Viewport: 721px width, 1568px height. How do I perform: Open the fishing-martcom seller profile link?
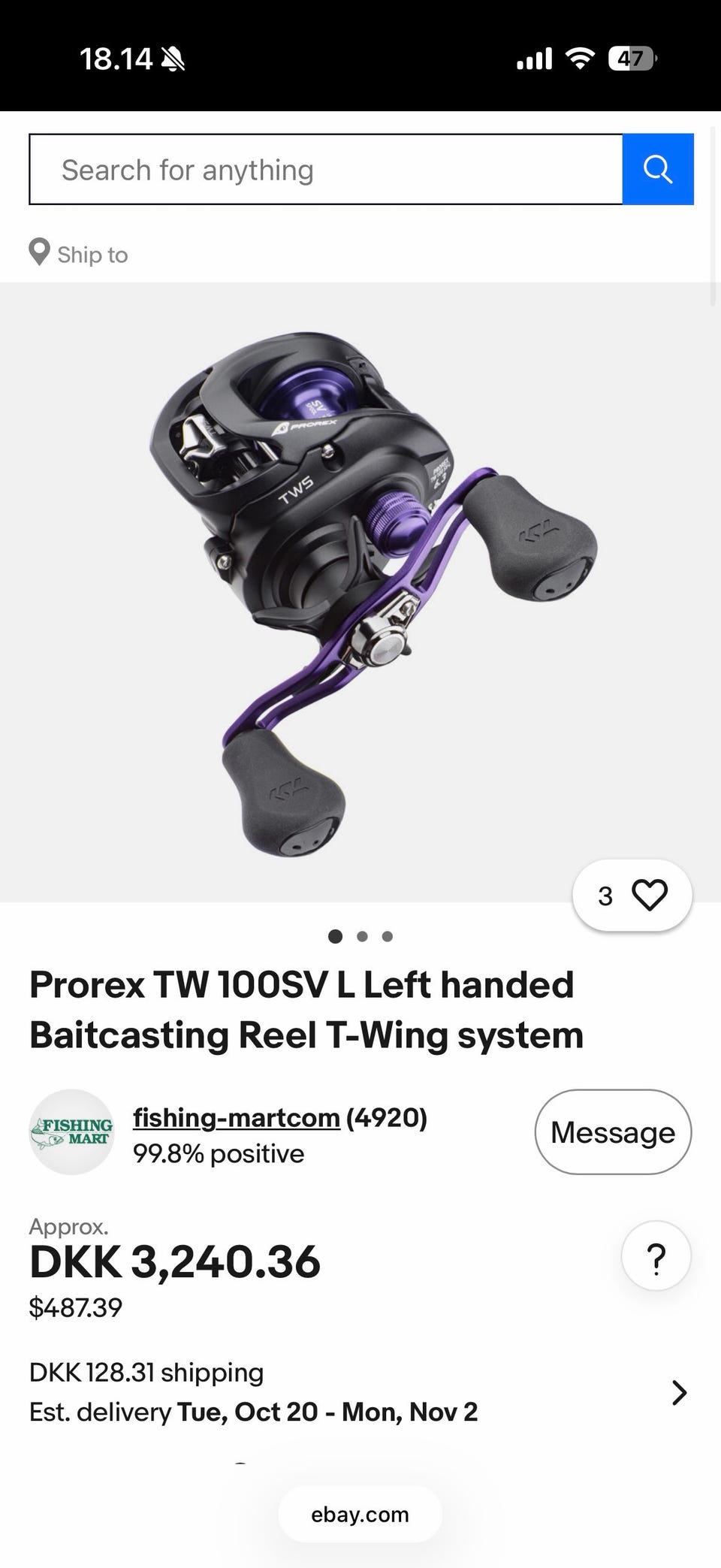pos(237,1118)
